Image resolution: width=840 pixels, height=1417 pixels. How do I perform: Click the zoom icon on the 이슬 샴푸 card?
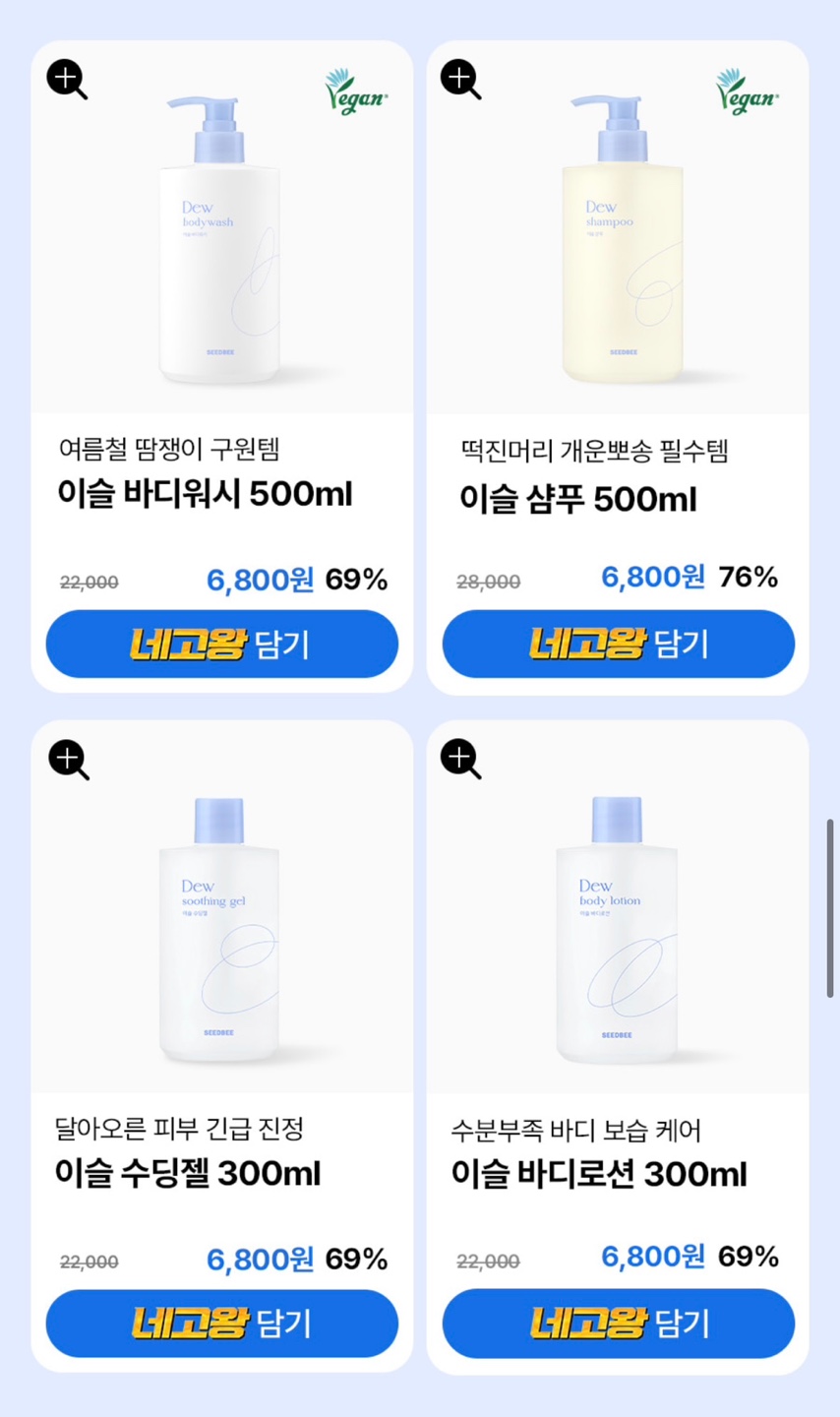pos(460,81)
